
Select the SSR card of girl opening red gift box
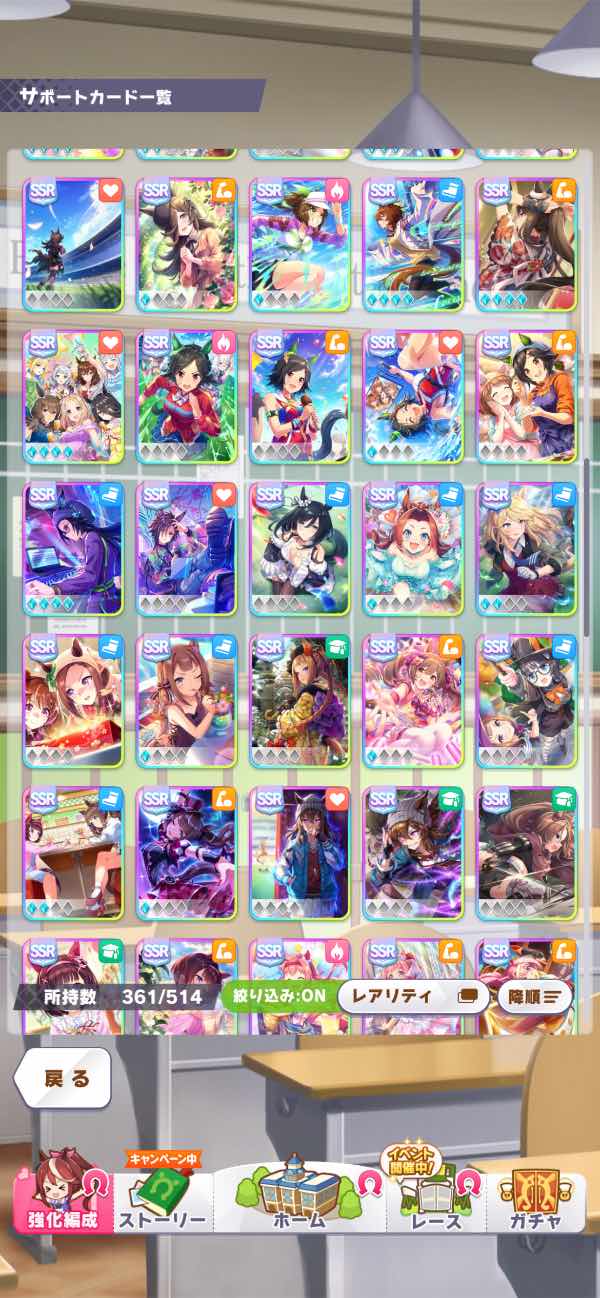coord(73,701)
